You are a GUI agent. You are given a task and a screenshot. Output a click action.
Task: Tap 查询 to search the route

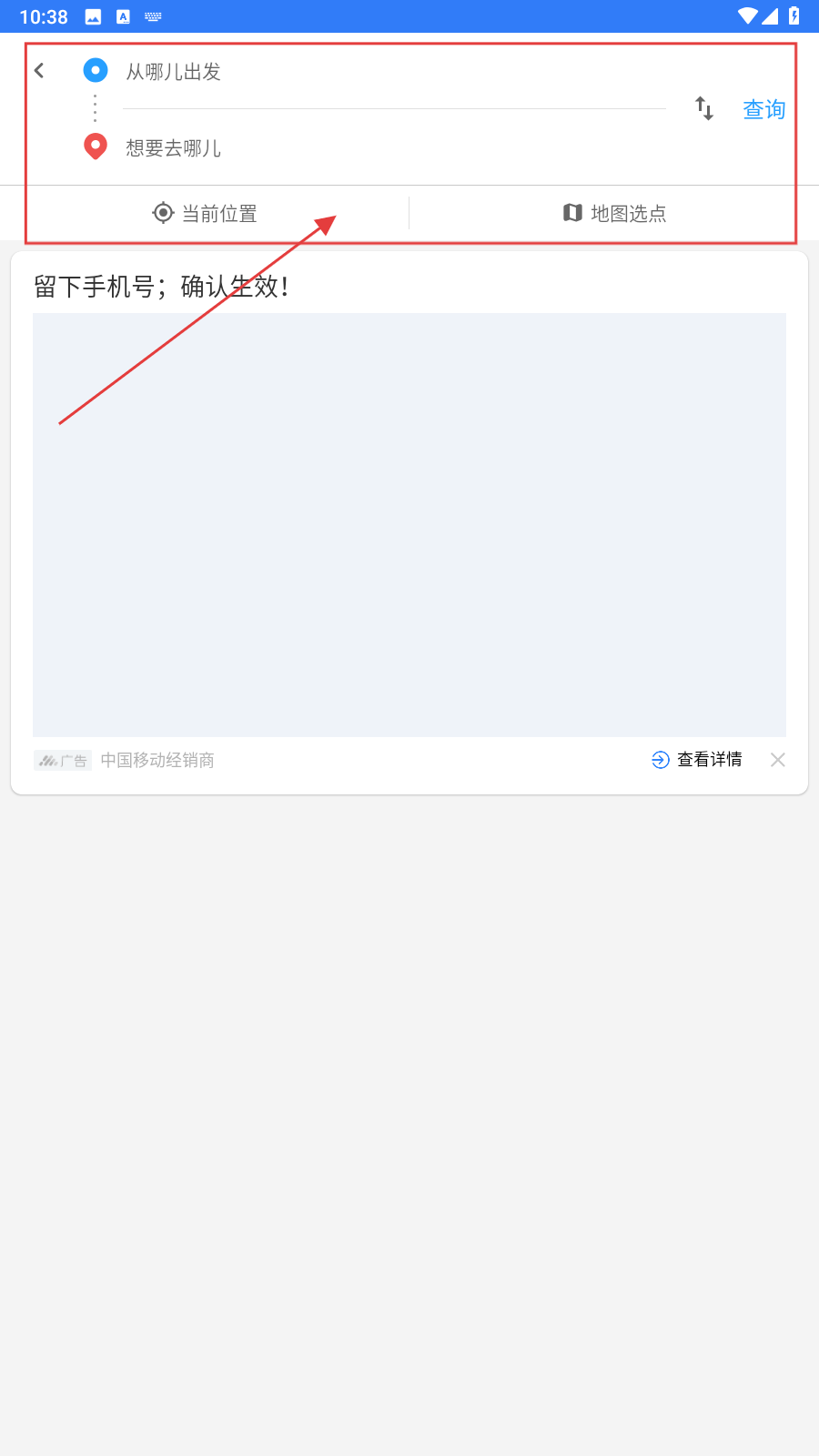[763, 110]
